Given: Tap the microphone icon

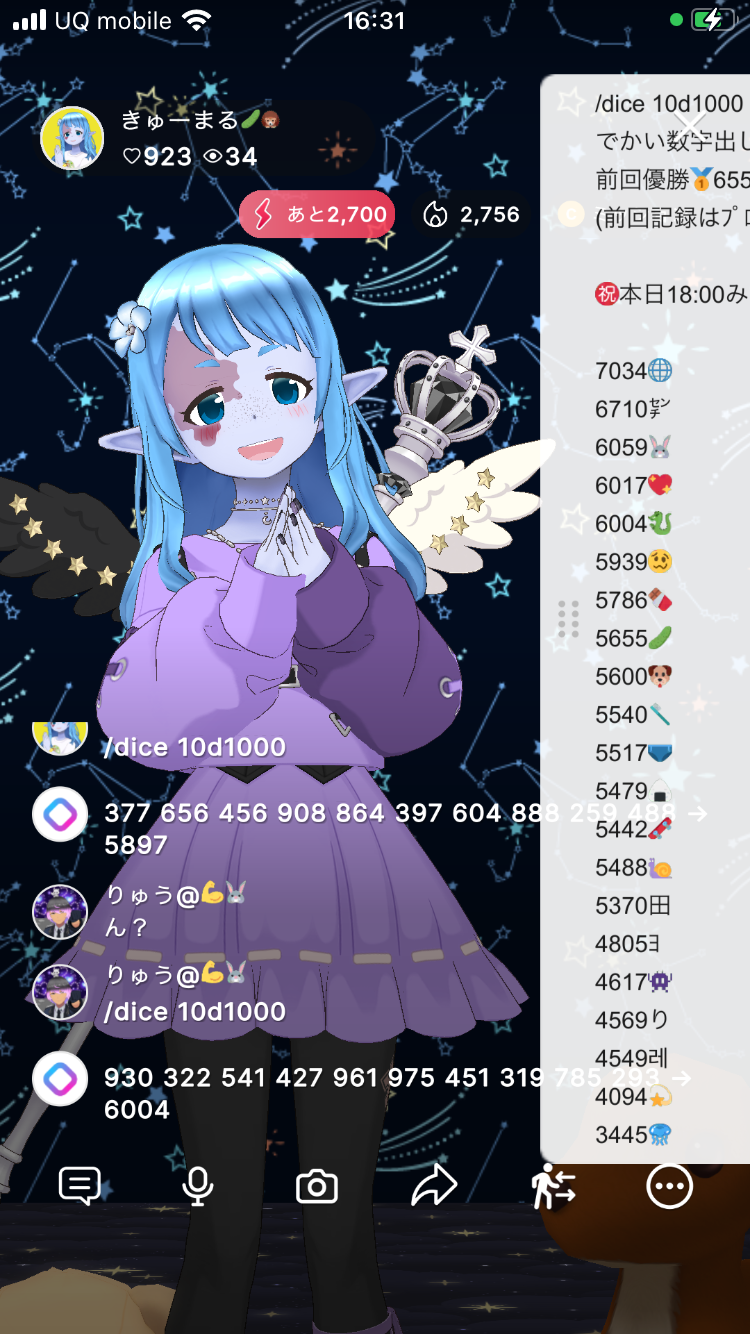Looking at the screenshot, I should 198,1186.
